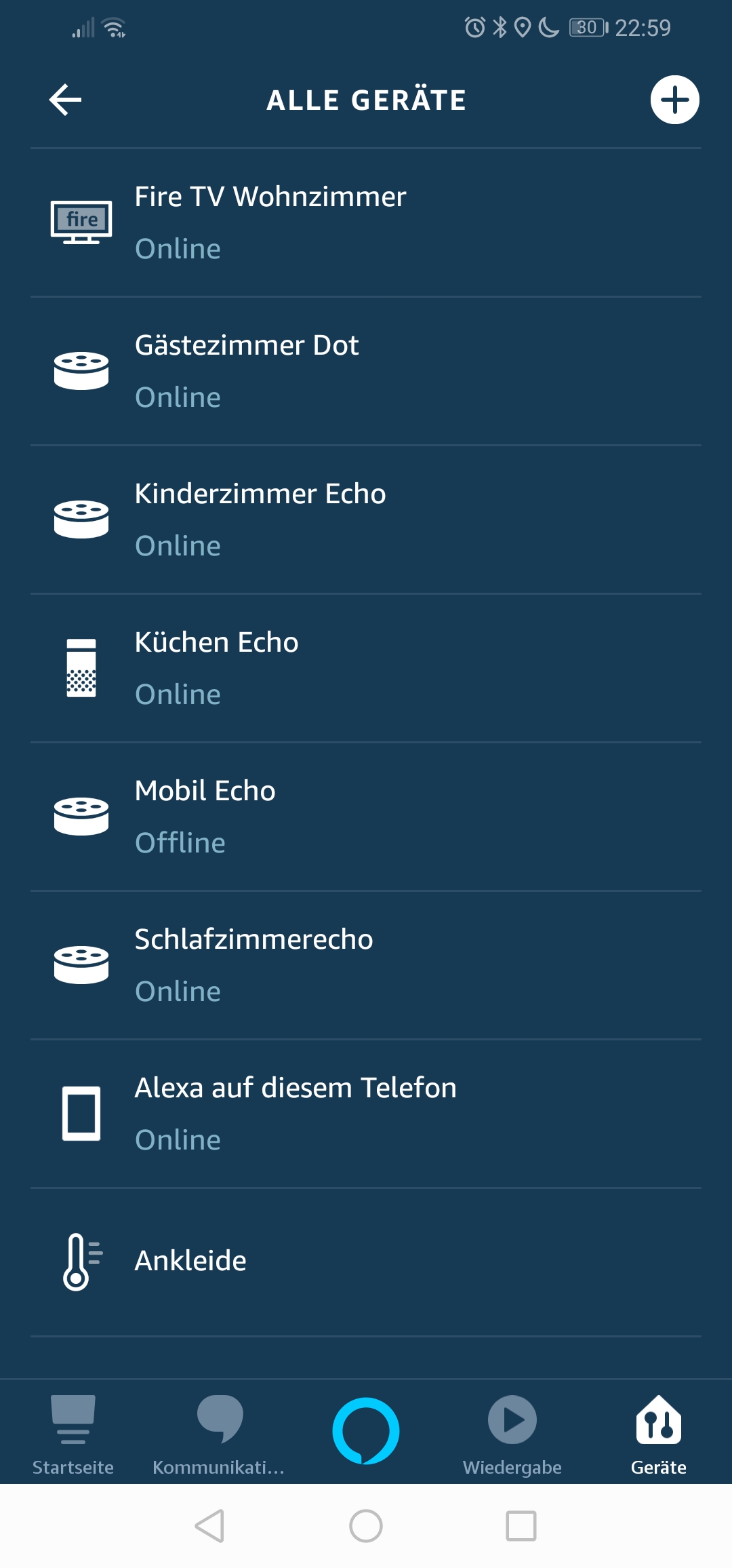This screenshot has height=1568, width=732.
Task: Open Fire TV Wohnzimmer device
Action: click(x=366, y=222)
